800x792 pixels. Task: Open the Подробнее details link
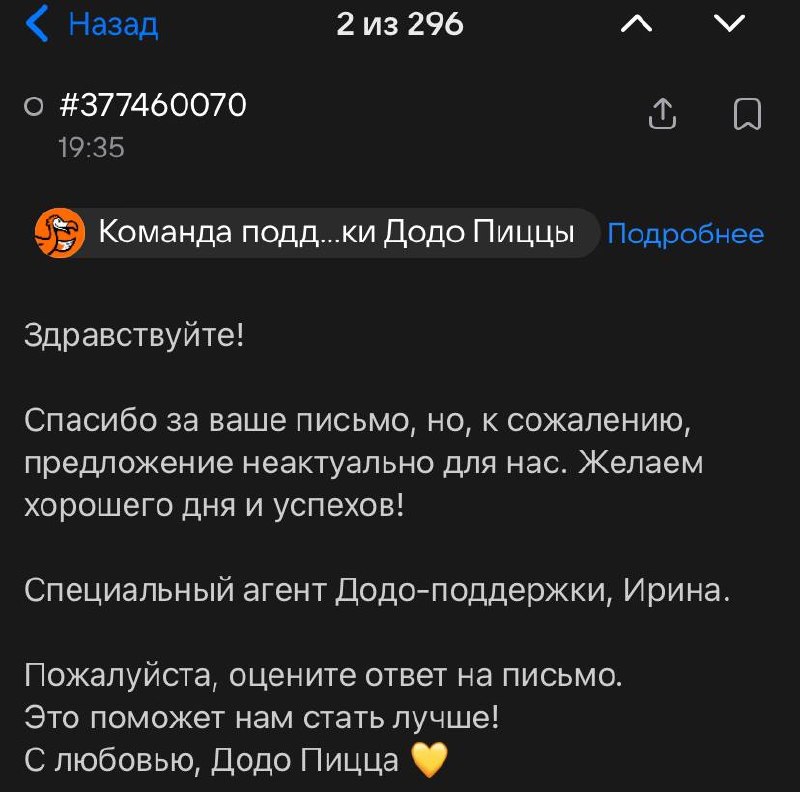point(685,234)
